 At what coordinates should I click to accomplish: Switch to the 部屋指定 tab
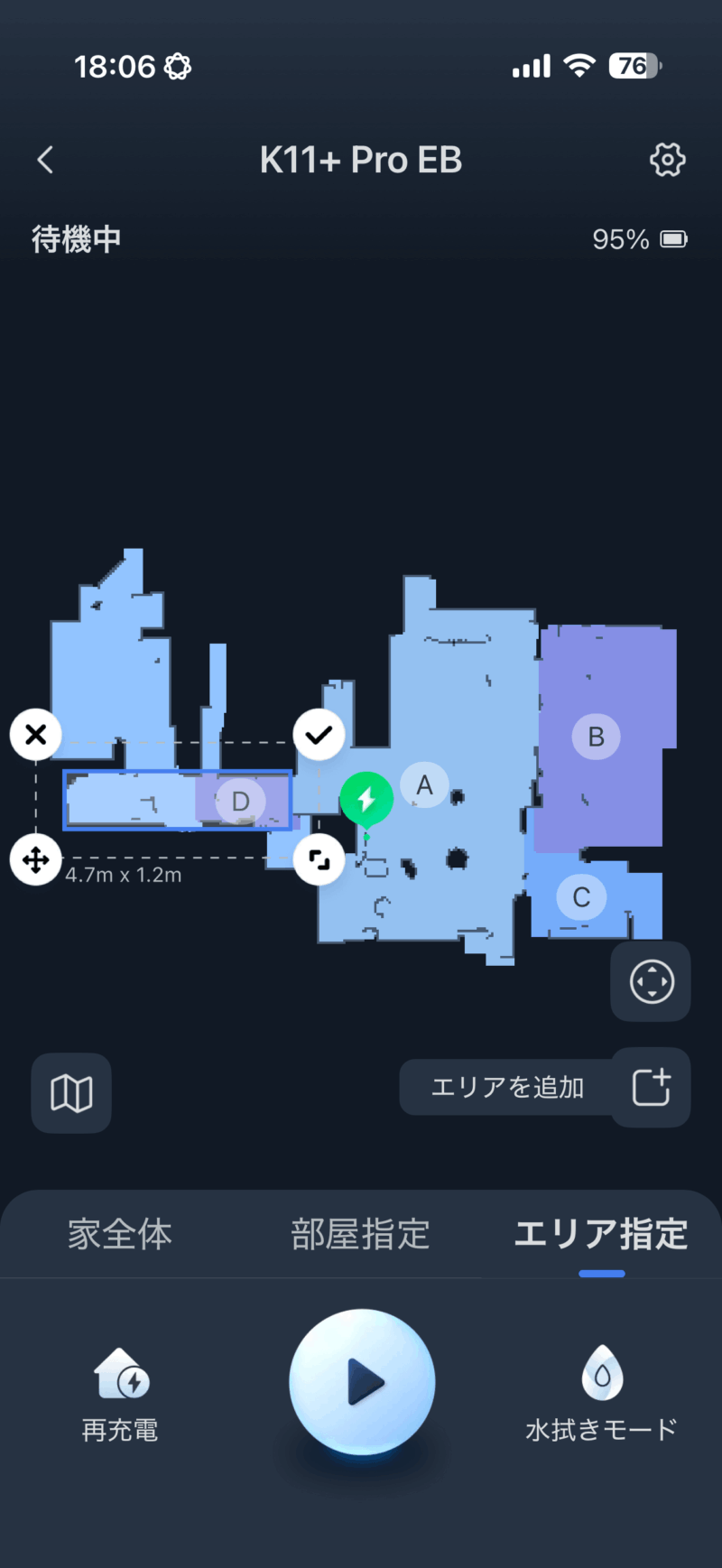coord(360,1234)
